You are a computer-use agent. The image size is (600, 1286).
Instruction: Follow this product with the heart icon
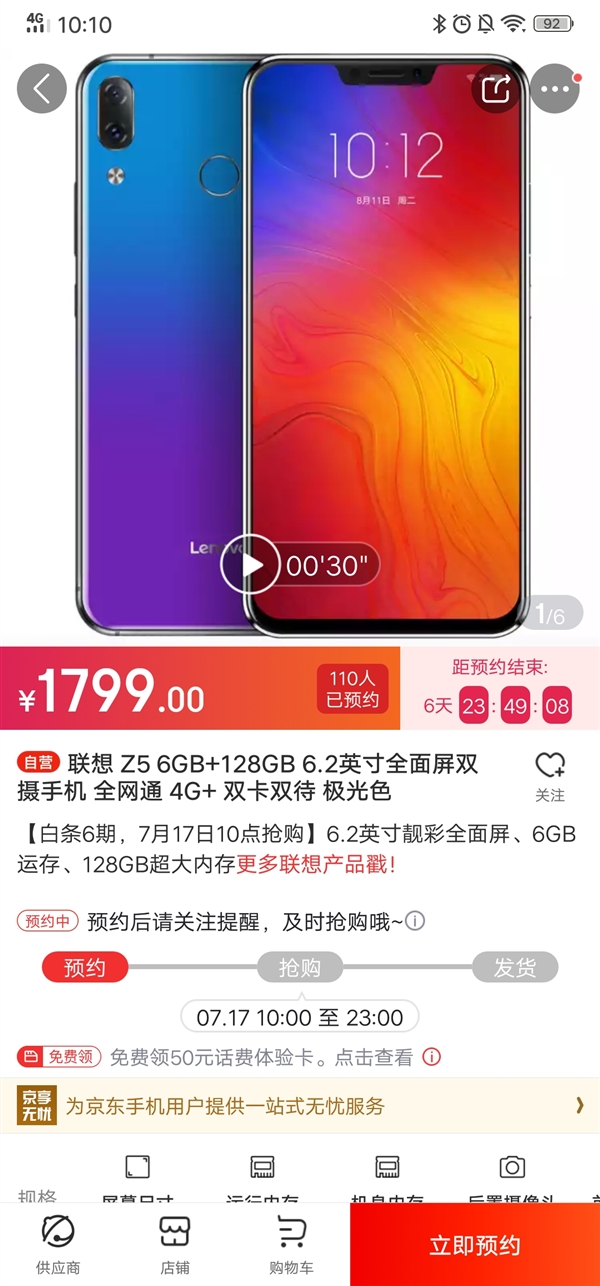click(x=550, y=775)
